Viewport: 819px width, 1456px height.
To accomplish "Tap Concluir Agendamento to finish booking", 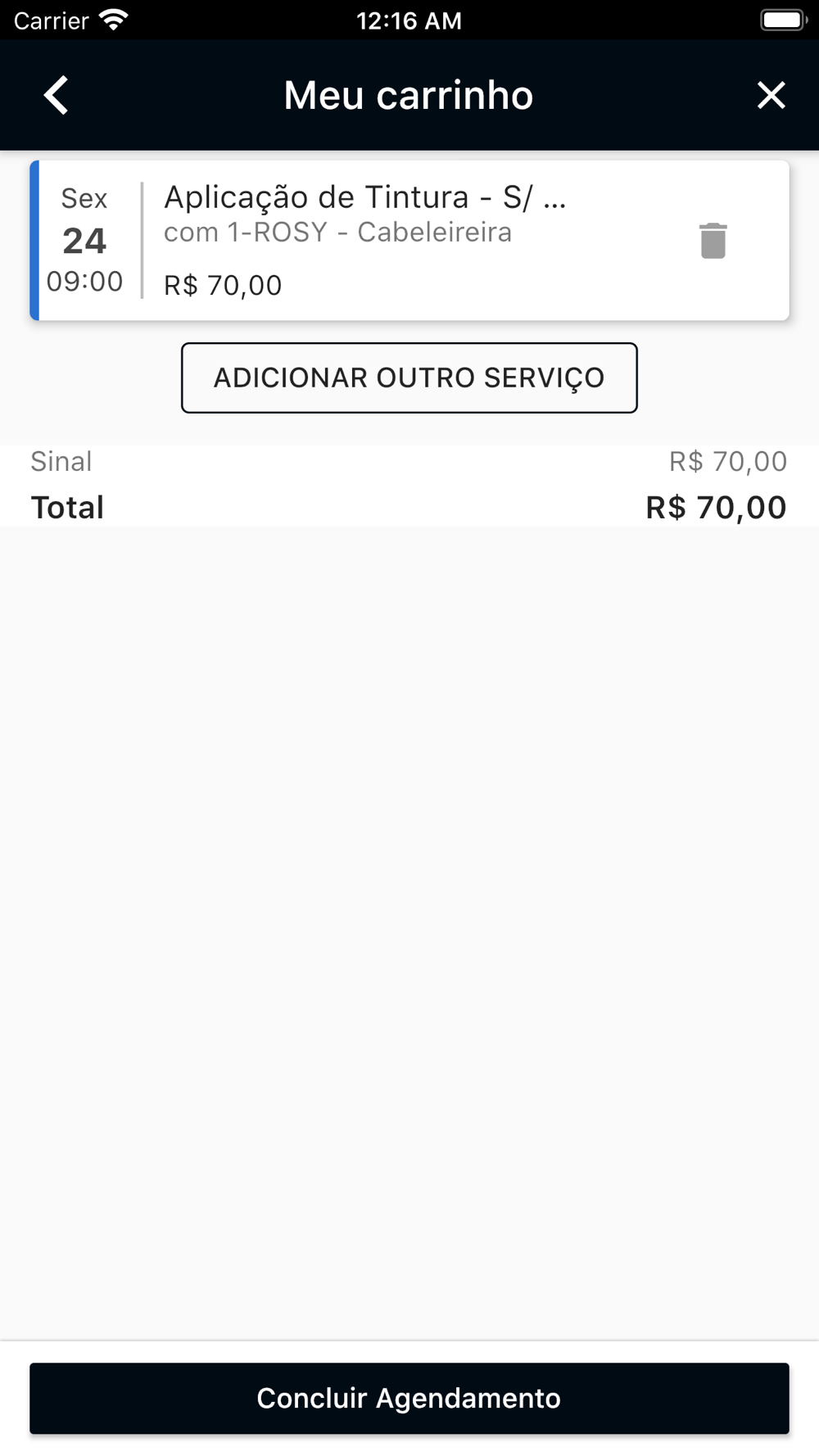I will pos(409,1398).
